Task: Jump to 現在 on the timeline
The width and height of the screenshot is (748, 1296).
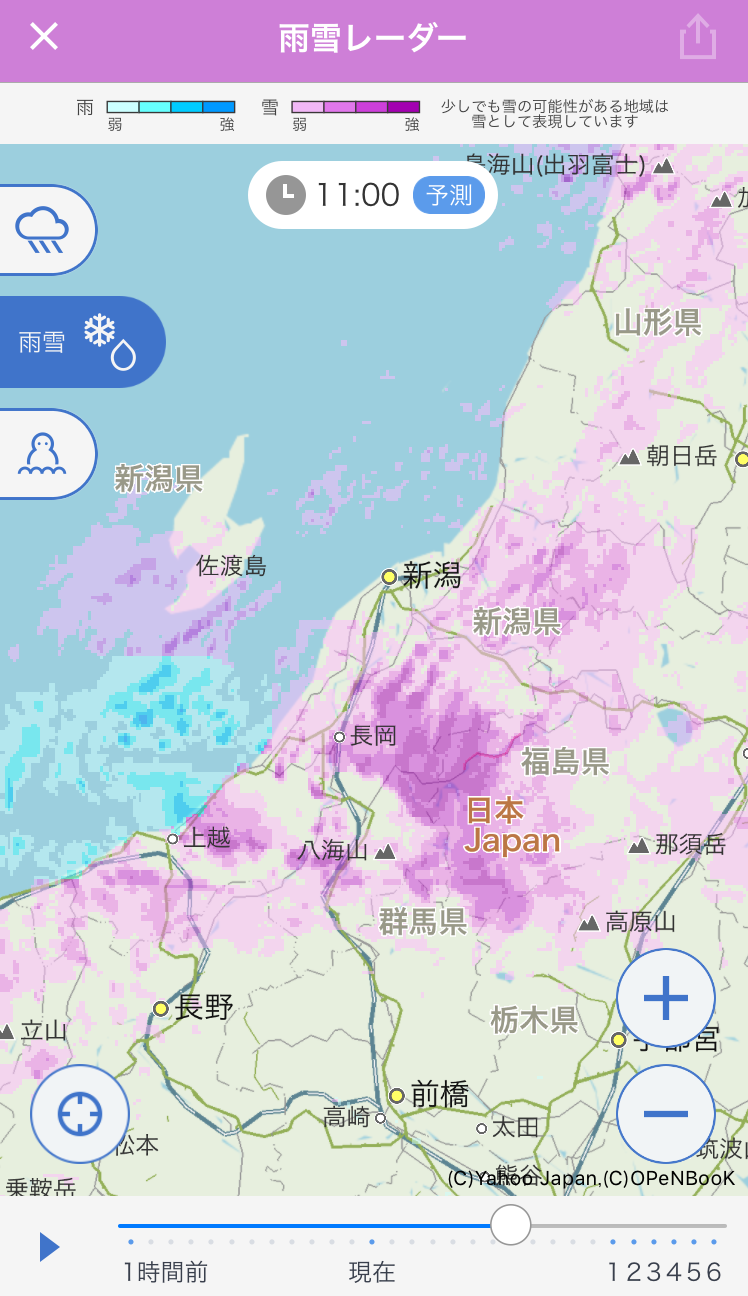Action: pos(372,1272)
